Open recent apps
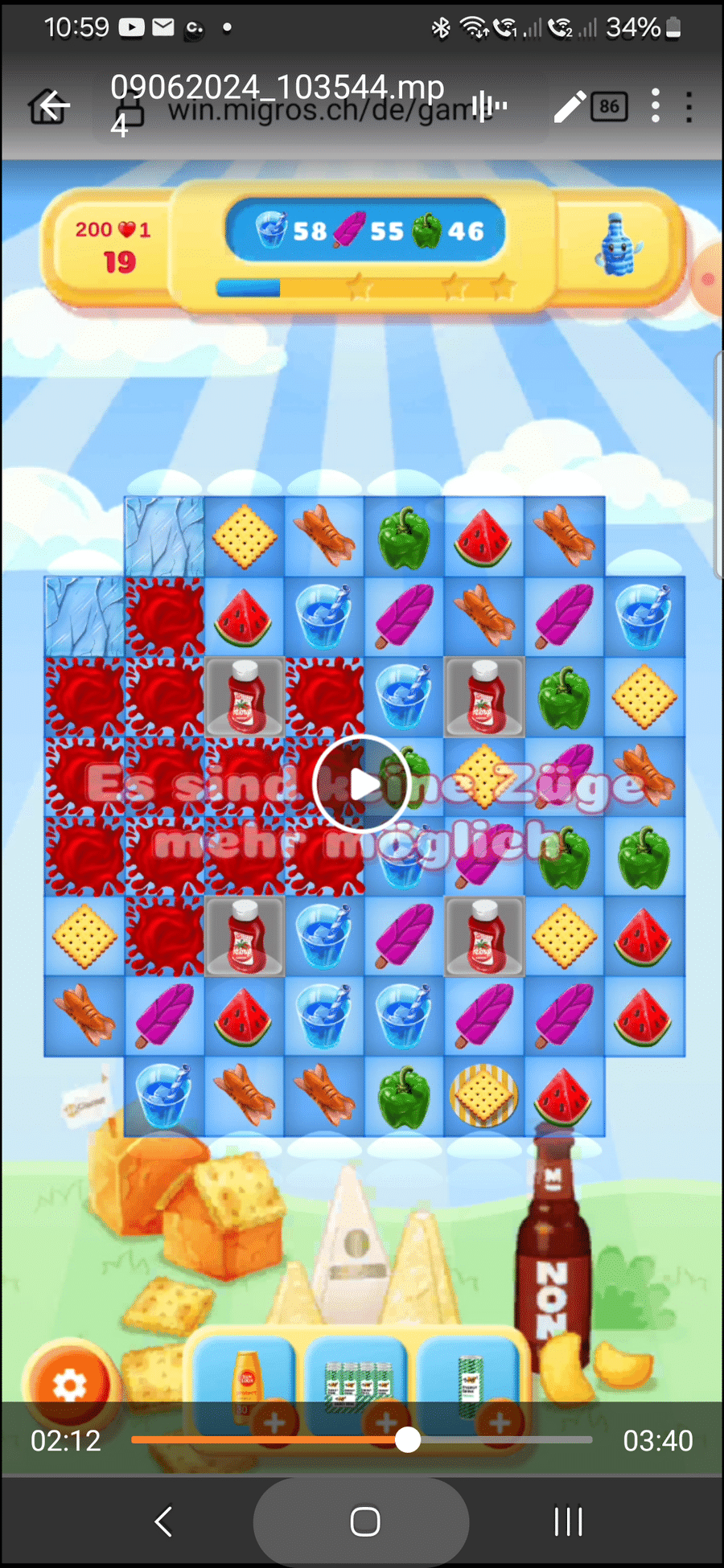Image resolution: width=724 pixels, height=1568 pixels. click(568, 1521)
